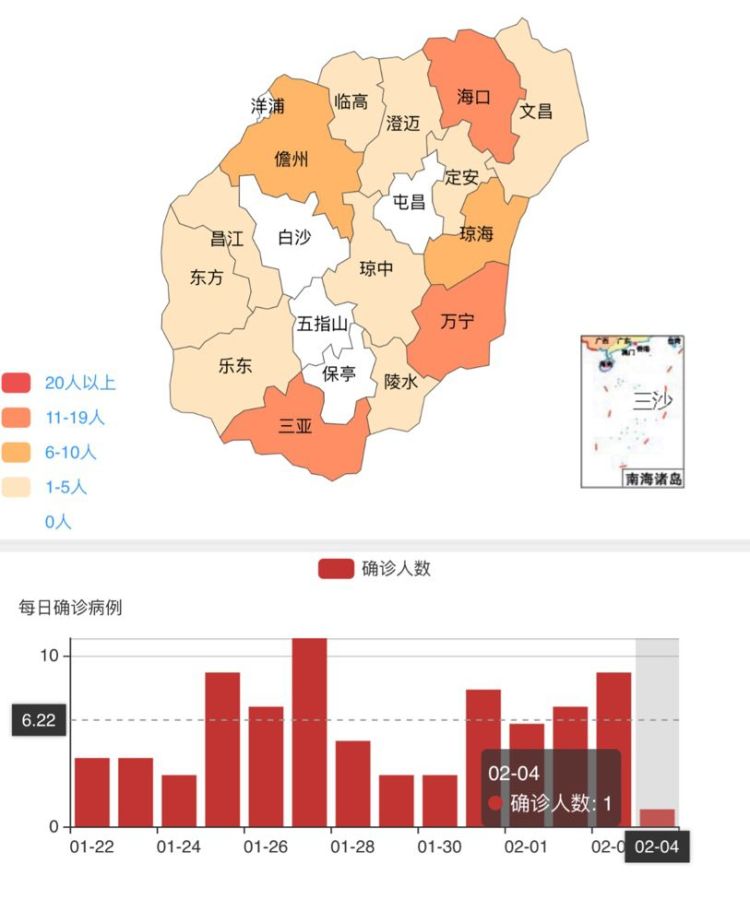Tap the 万宁 region on the map
The height and width of the screenshot is (911, 750).
457,321
